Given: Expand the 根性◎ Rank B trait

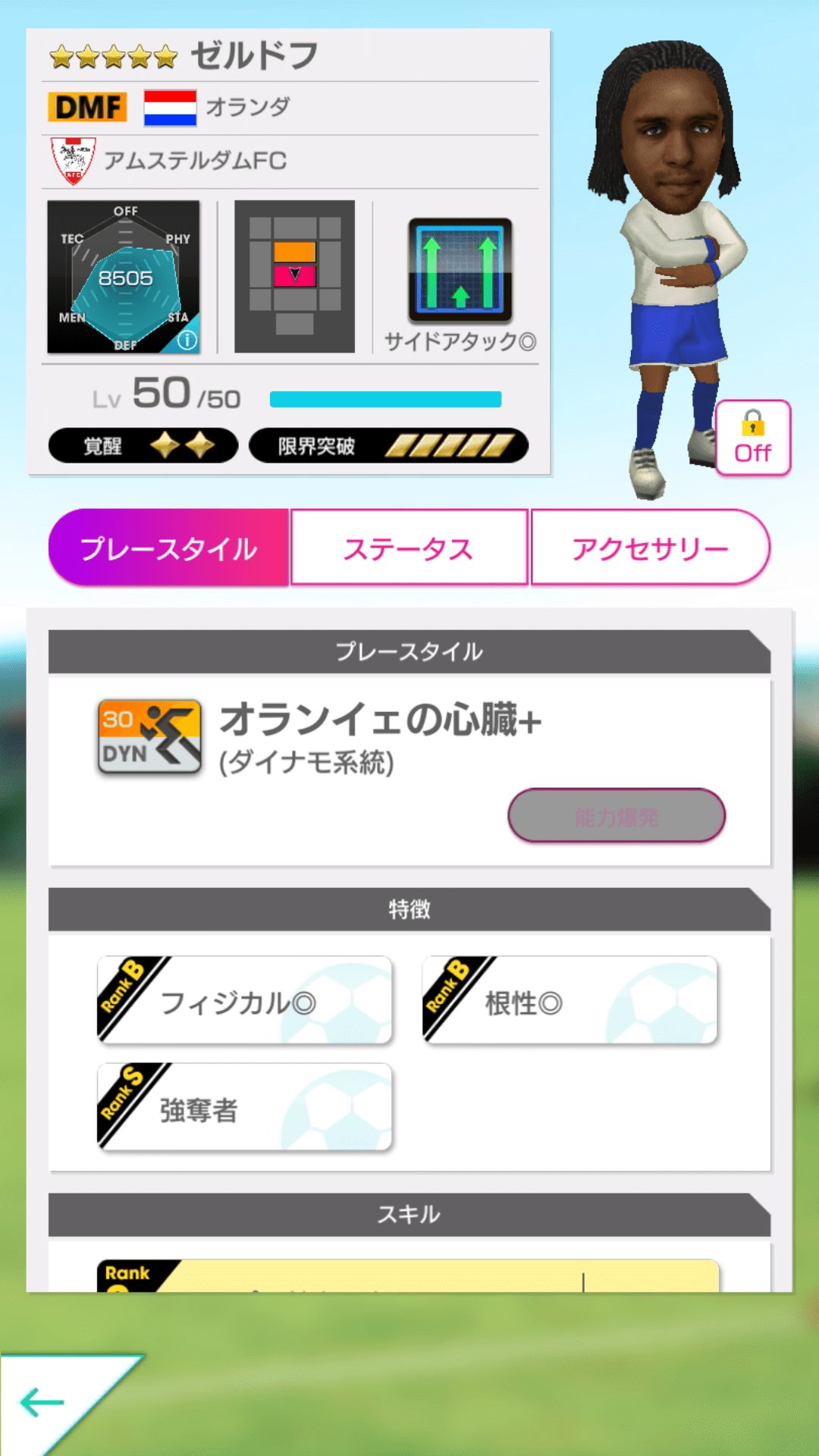Looking at the screenshot, I should coord(567,999).
